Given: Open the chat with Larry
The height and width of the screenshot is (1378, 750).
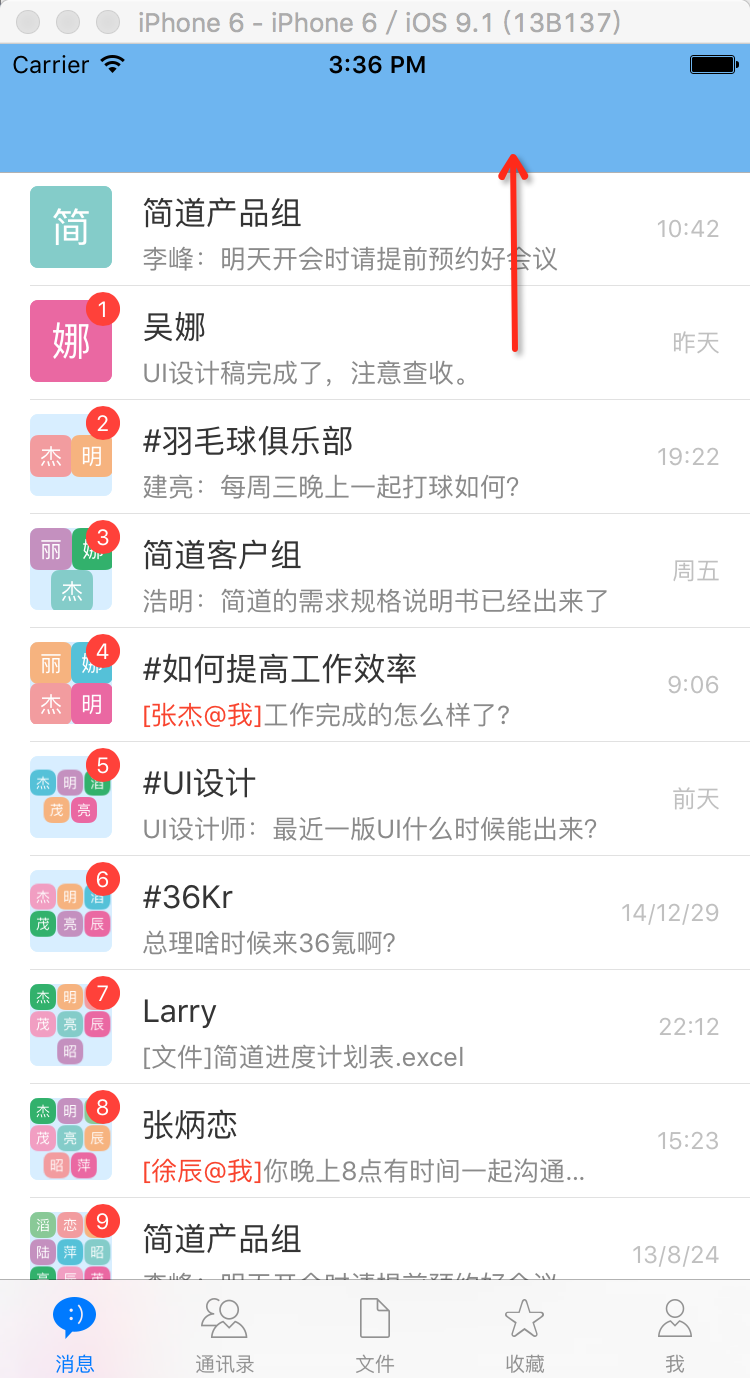Looking at the screenshot, I should tap(375, 1028).
